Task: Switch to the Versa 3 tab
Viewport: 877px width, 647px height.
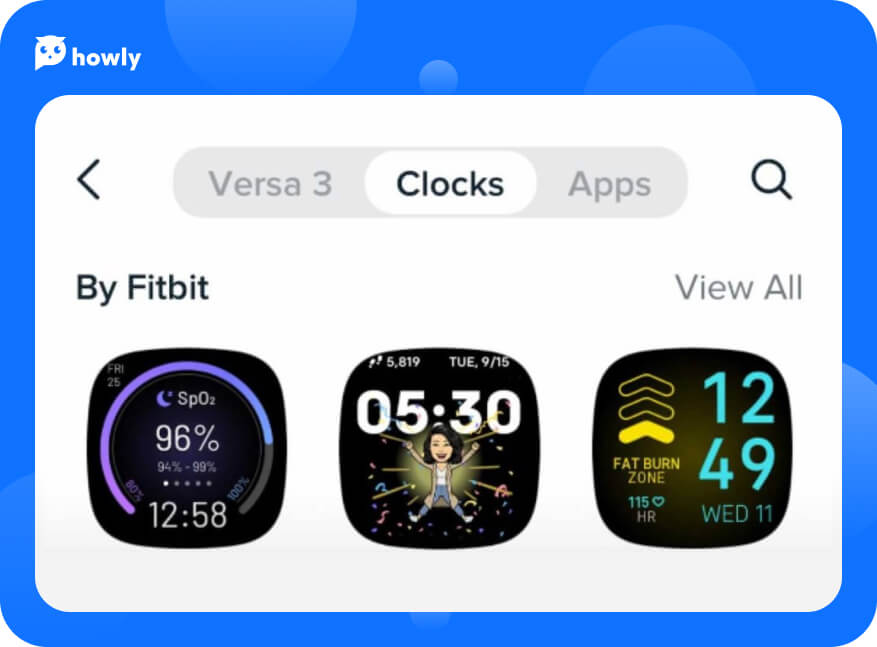Action: (x=270, y=184)
